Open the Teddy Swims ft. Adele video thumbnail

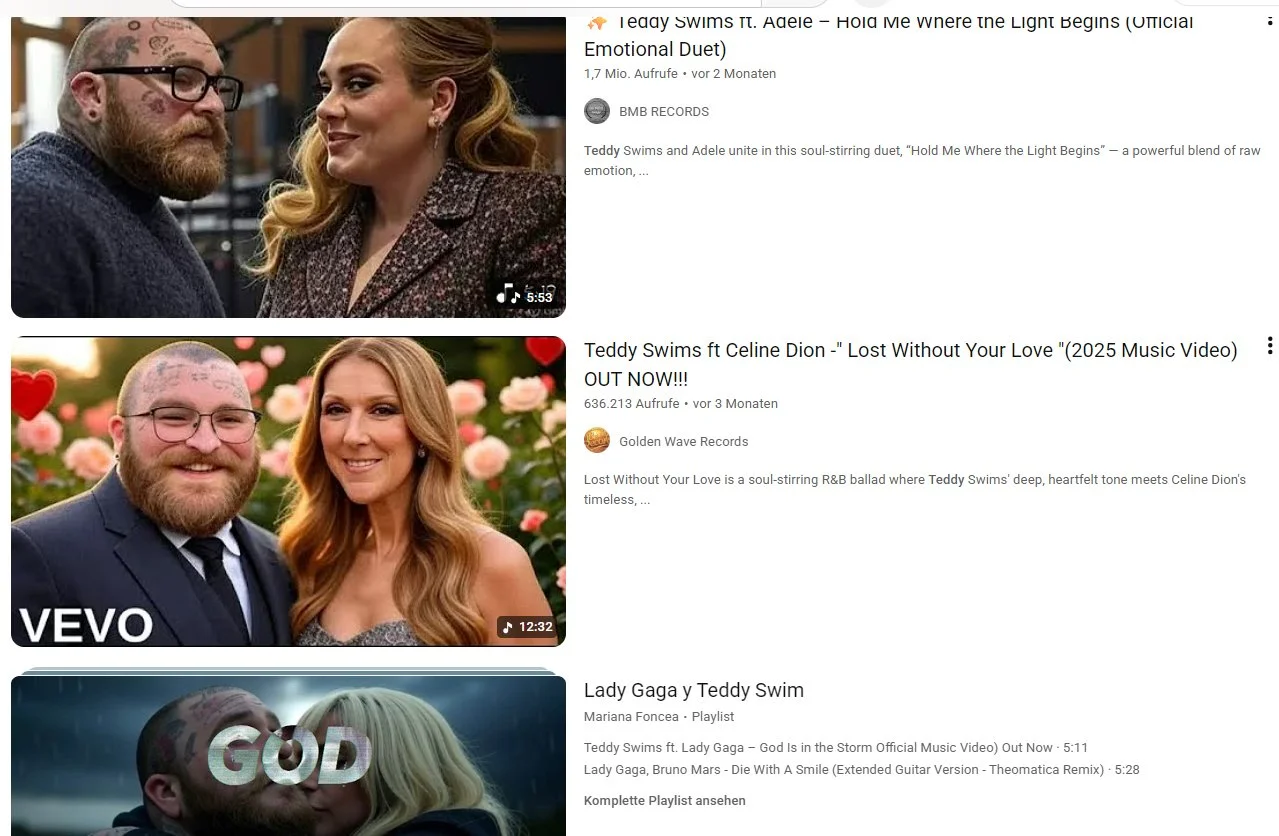(x=288, y=165)
